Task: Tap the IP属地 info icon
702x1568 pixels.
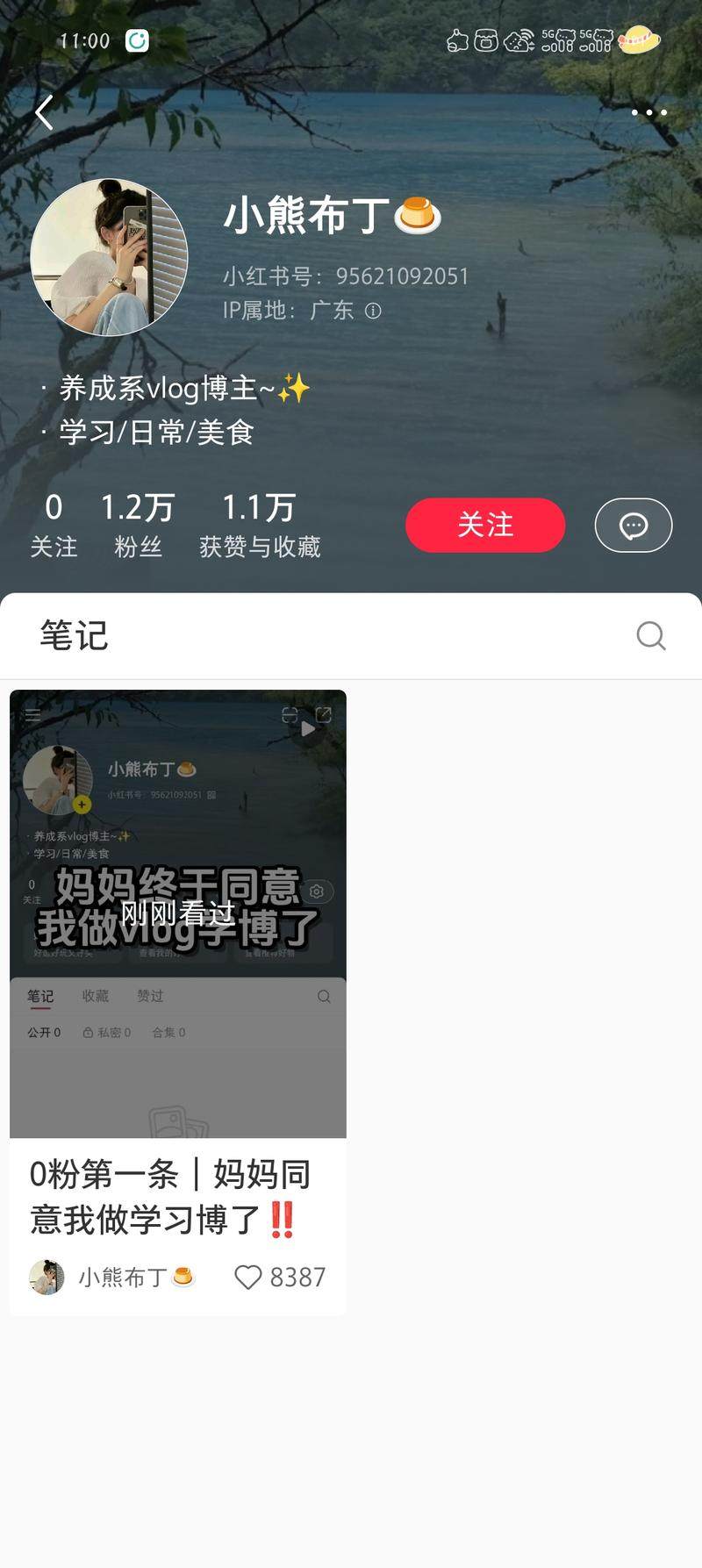Action: tap(373, 311)
